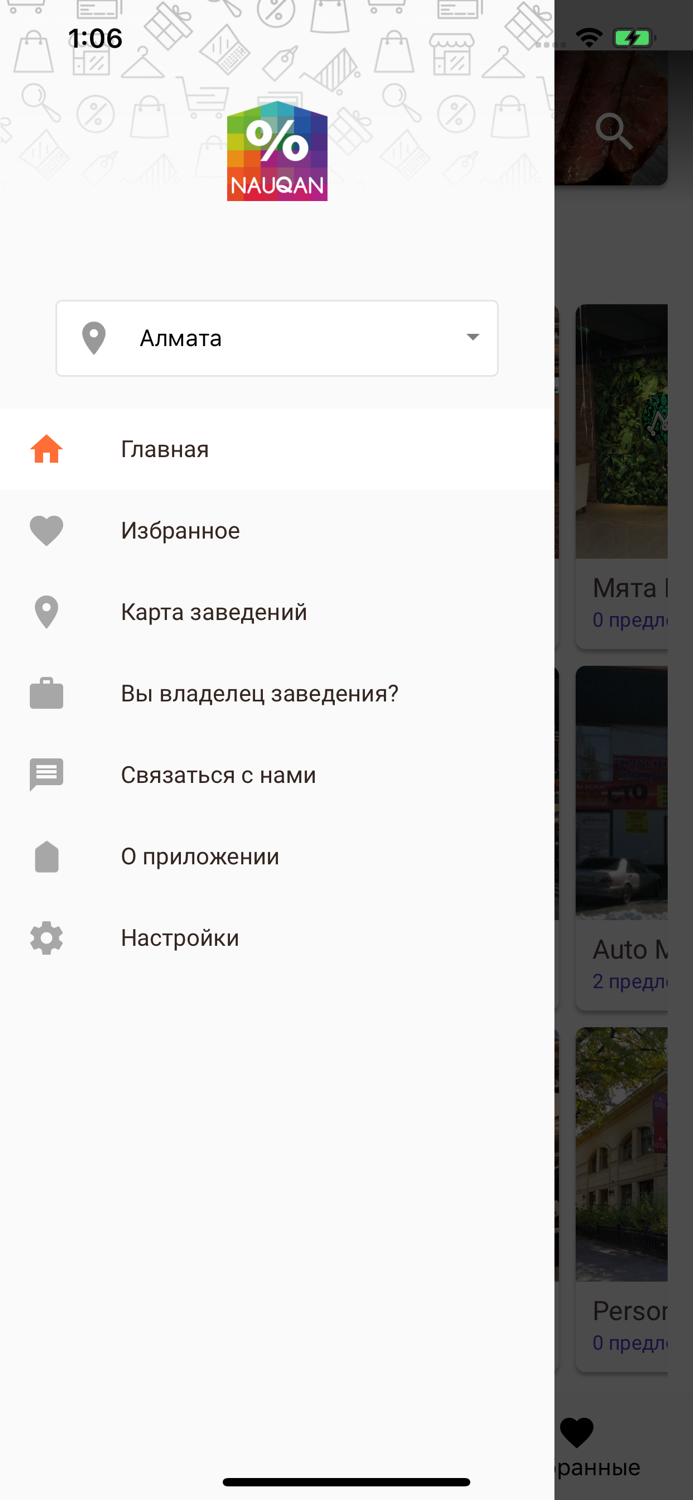Go to Главная in the drawer
Screen dimensions: 693x1500
[277, 449]
